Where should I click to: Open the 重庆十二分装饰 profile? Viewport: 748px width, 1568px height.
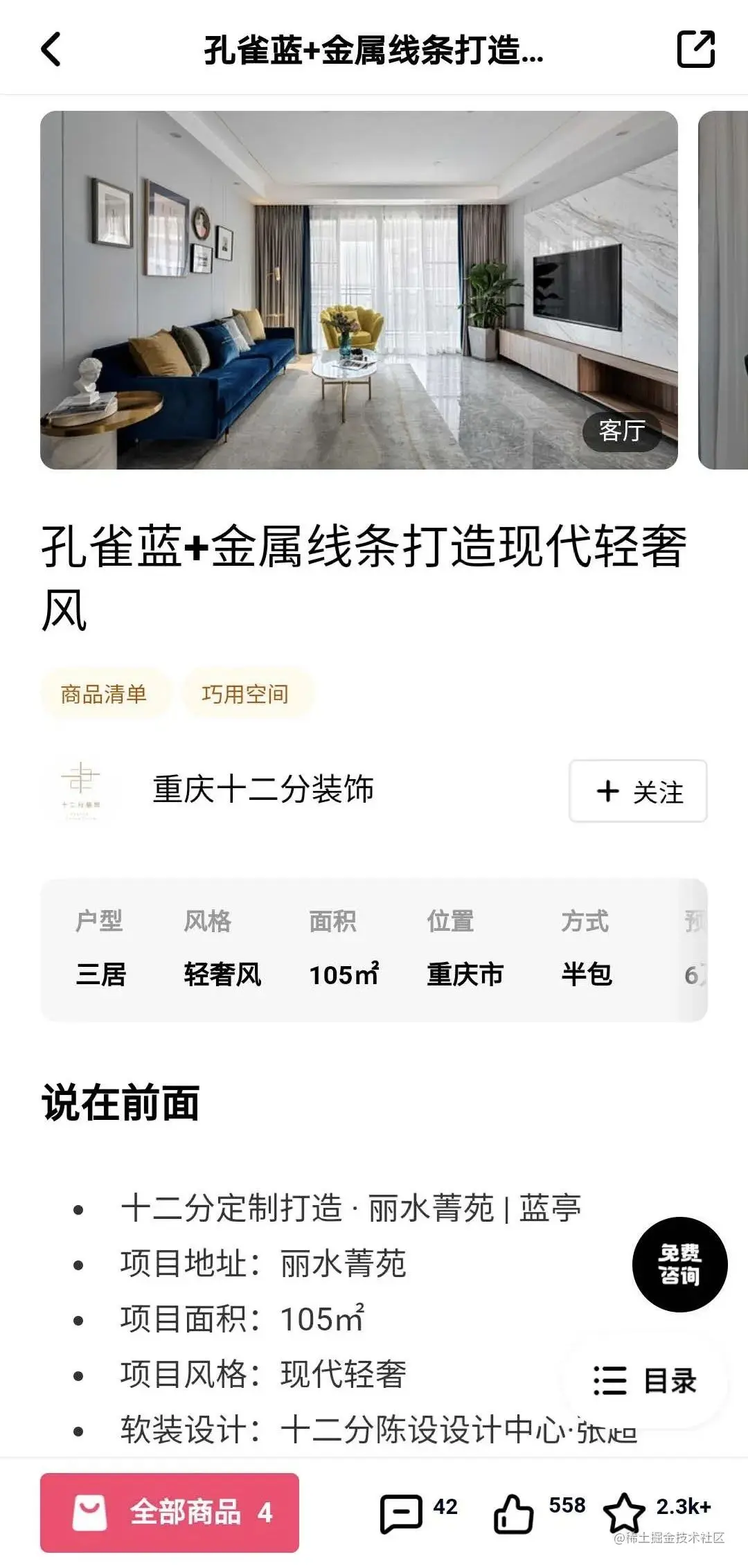tap(263, 790)
